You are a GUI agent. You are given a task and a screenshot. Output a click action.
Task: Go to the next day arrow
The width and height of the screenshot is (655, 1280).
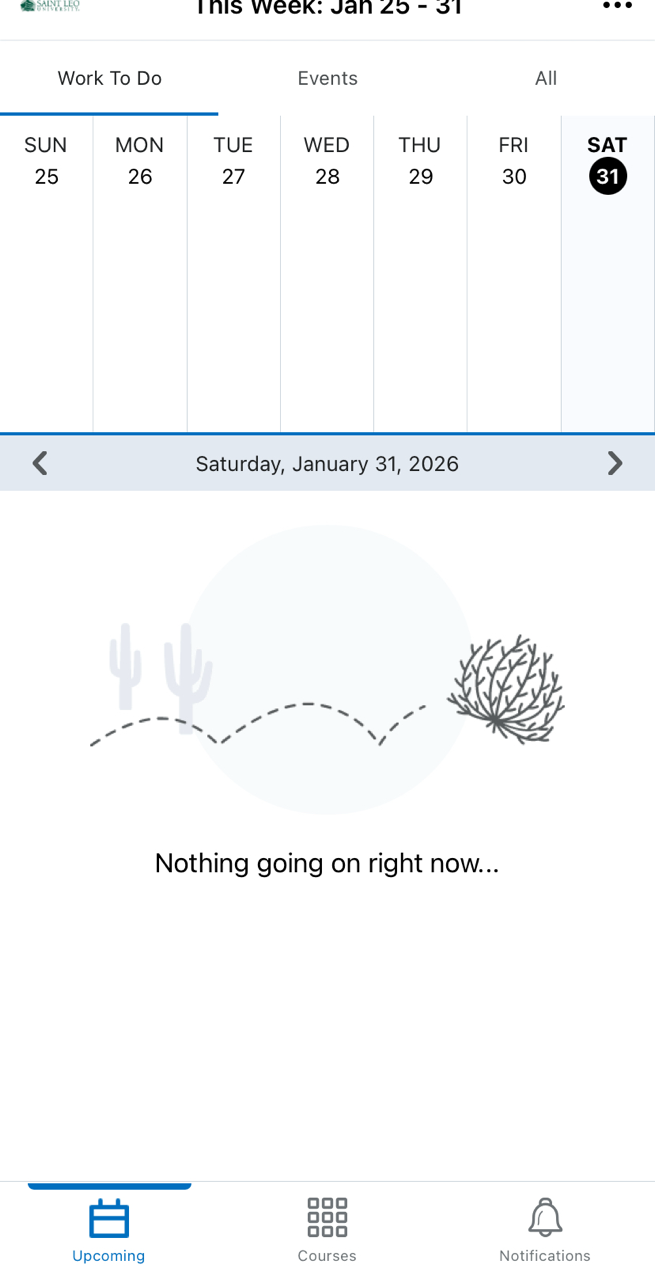[x=614, y=463]
